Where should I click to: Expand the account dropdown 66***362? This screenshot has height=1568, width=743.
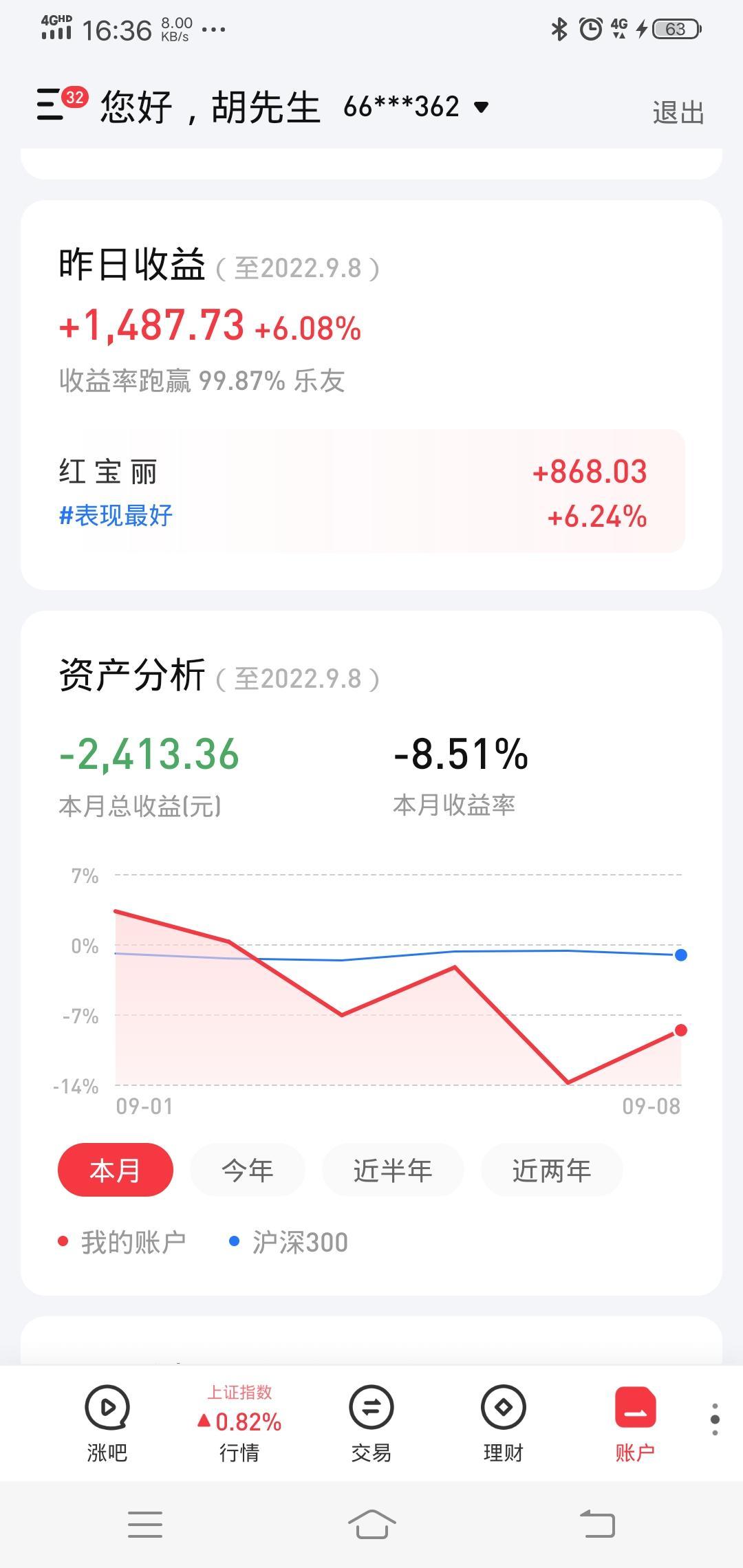(x=416, y=107)
